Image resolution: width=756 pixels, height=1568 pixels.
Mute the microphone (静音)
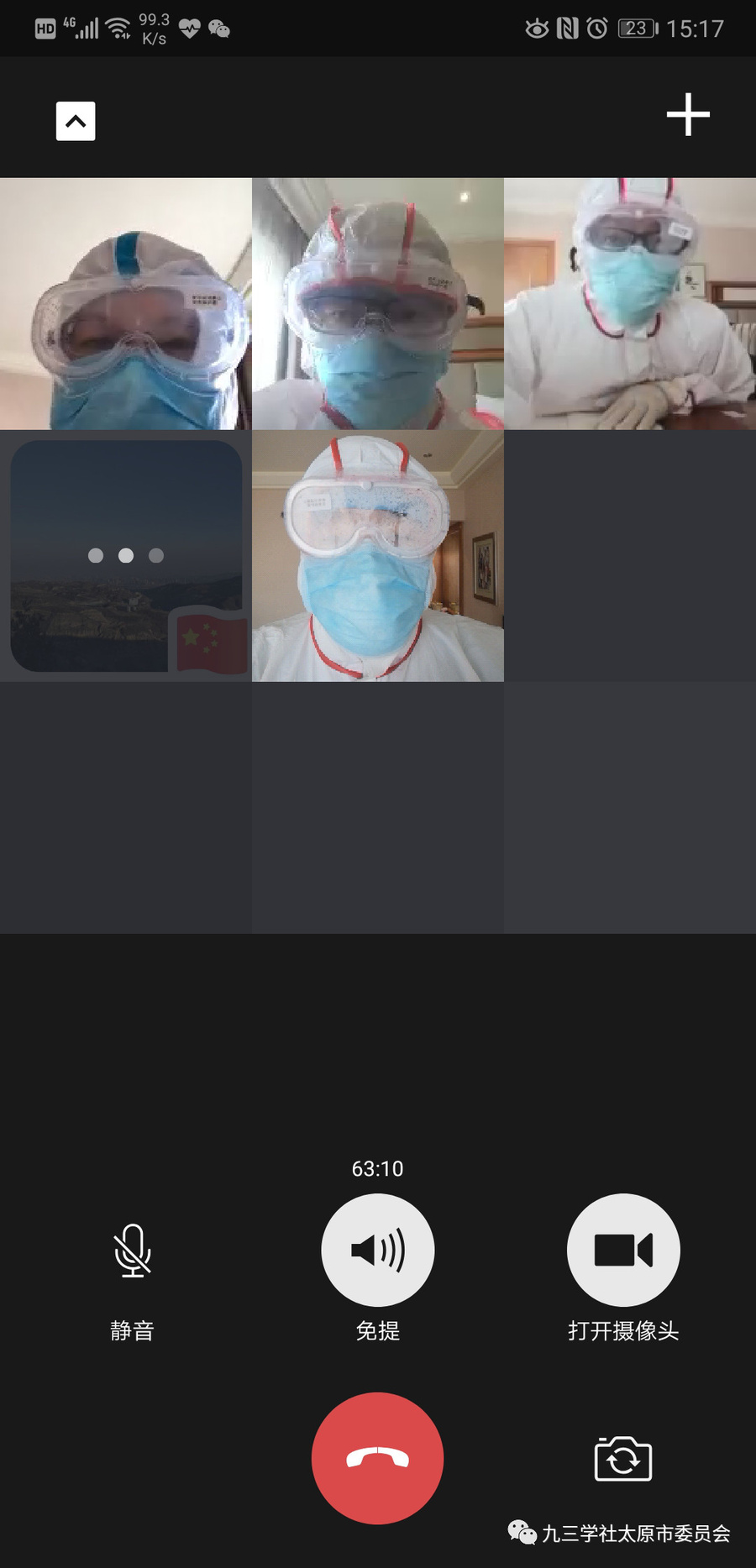coord(133,1251)
